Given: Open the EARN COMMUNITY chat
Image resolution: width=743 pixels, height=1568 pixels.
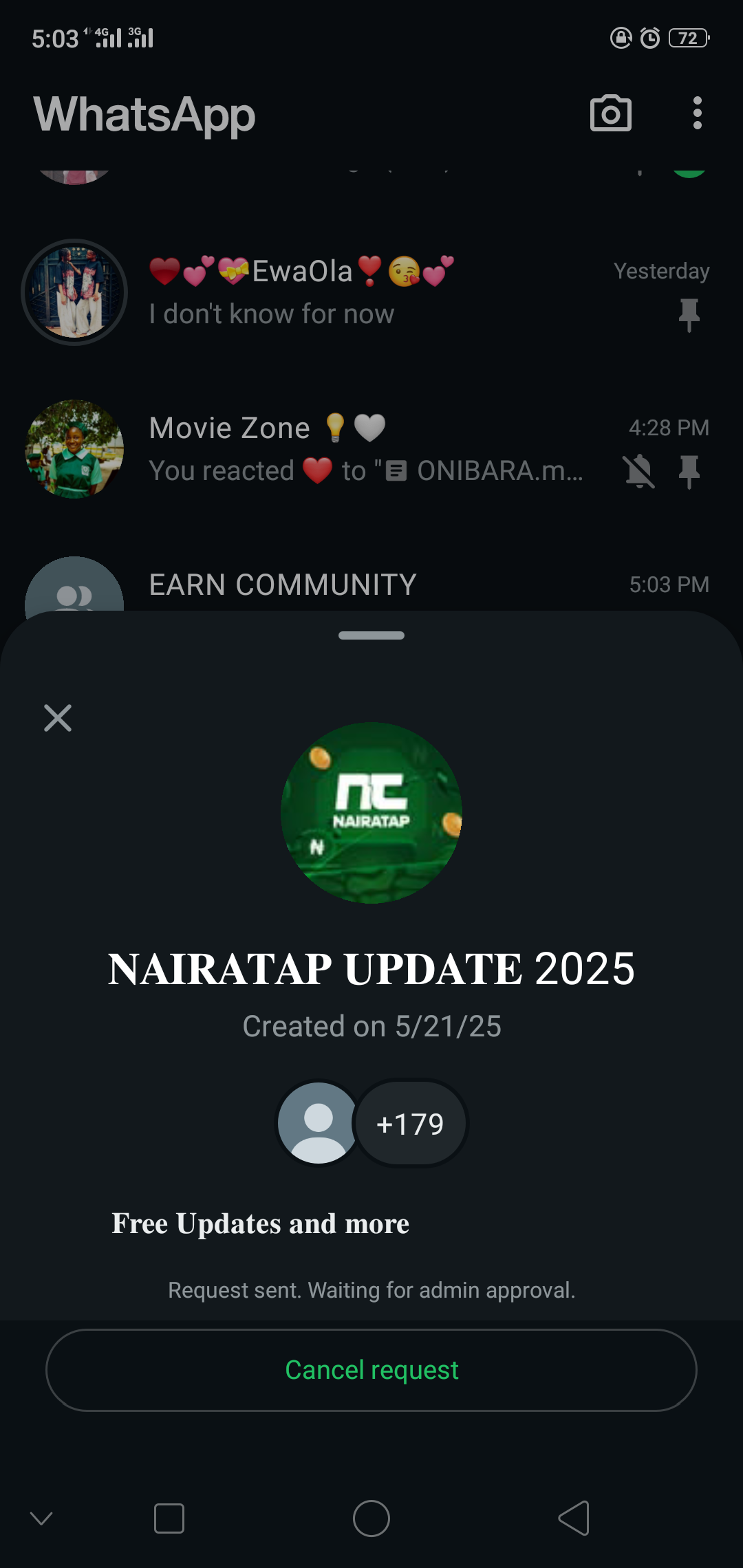Looking at the screenshot, I should coord(371,585).
